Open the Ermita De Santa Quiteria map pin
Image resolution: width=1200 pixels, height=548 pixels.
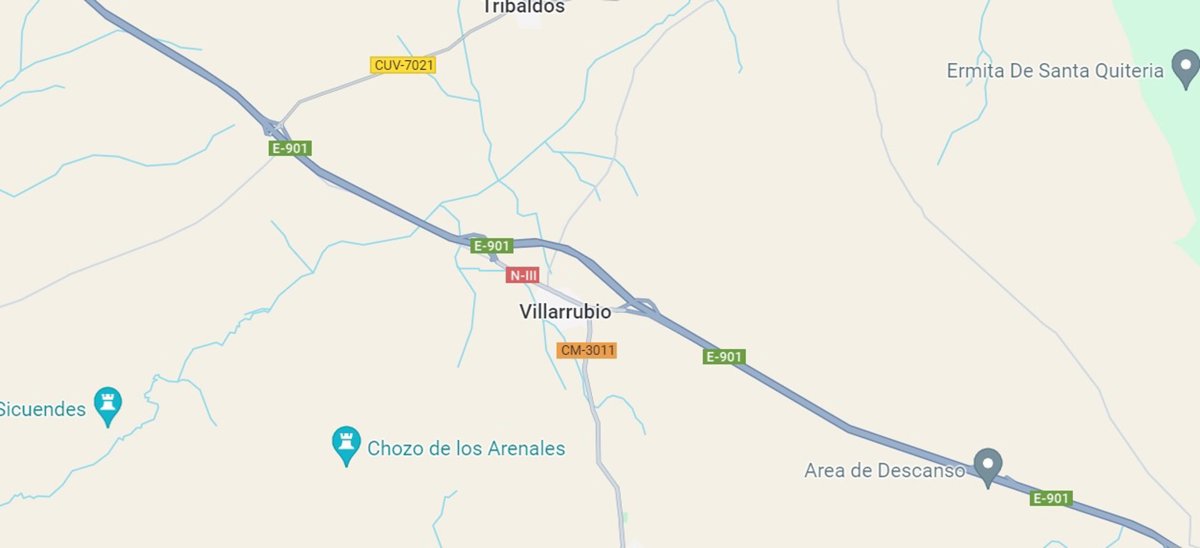click(1185, 70)
